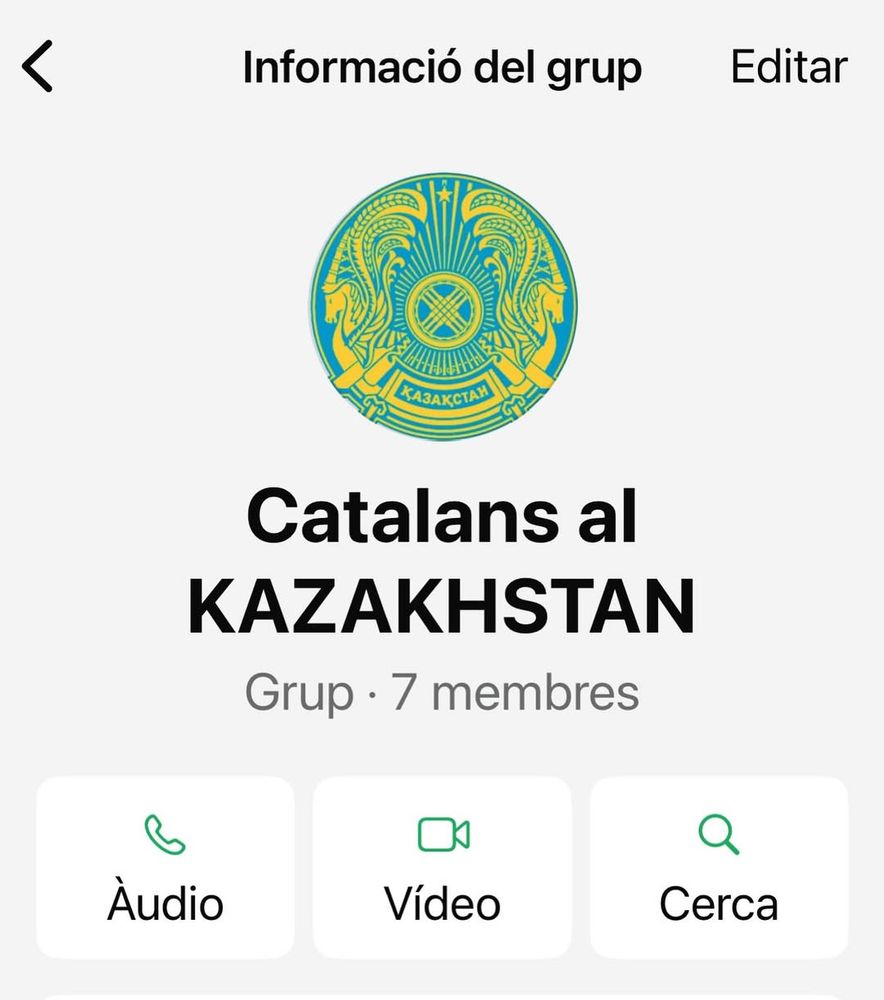Start an Àudio call with the group
884x1000 pixels.
(x=165, y=867)
